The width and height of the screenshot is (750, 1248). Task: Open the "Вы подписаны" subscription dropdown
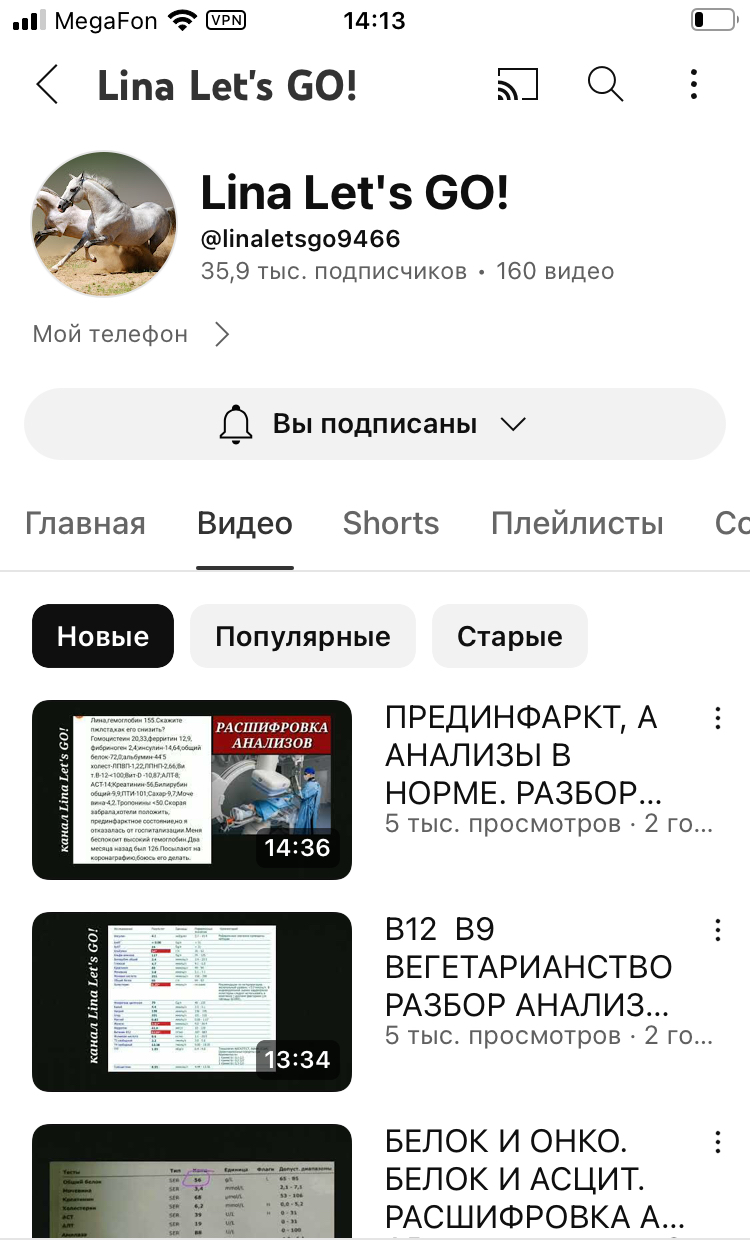(374, 424)
